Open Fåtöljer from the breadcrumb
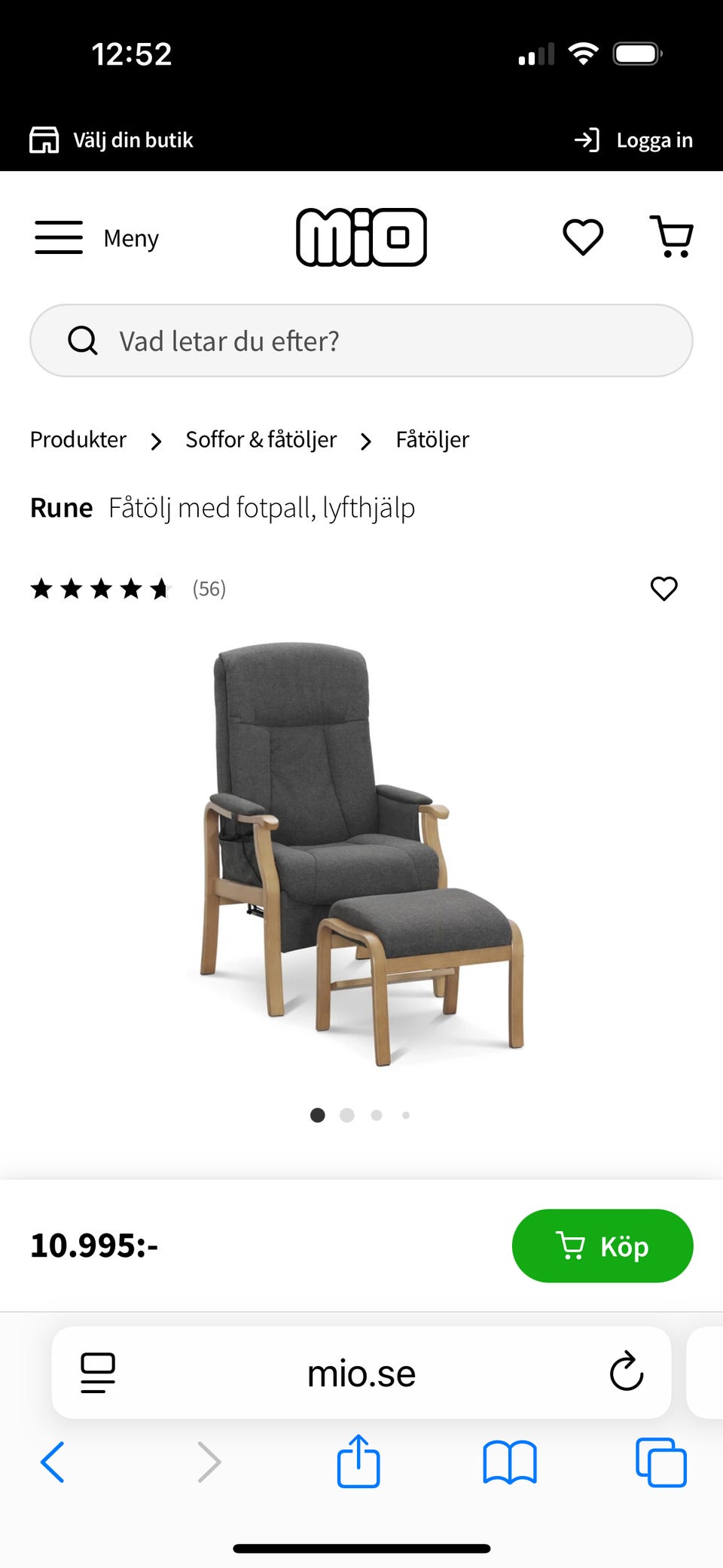 point(432,439)
